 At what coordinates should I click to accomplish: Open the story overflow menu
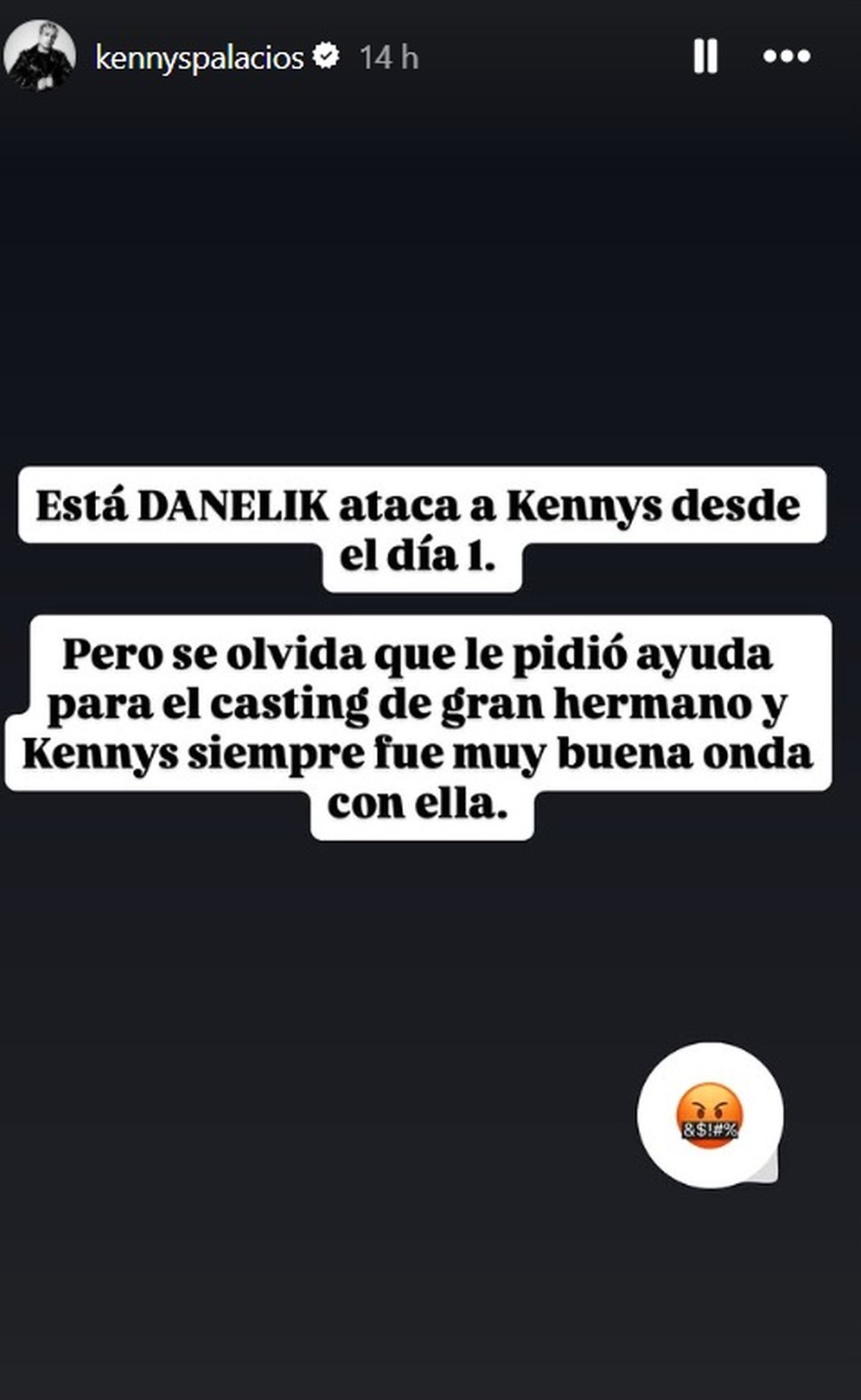click(x=786, y=56)
